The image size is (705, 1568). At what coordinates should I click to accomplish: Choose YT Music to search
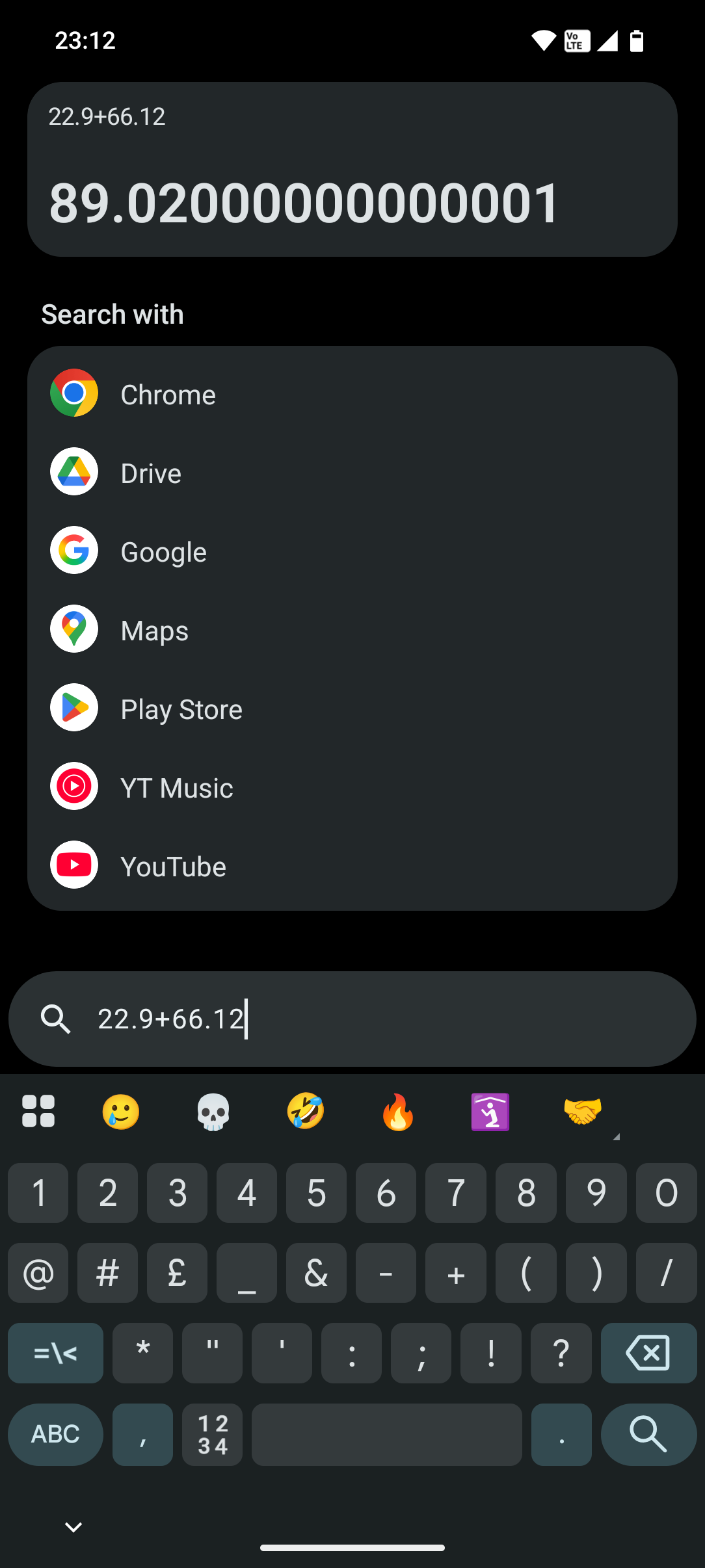point(176,787)
